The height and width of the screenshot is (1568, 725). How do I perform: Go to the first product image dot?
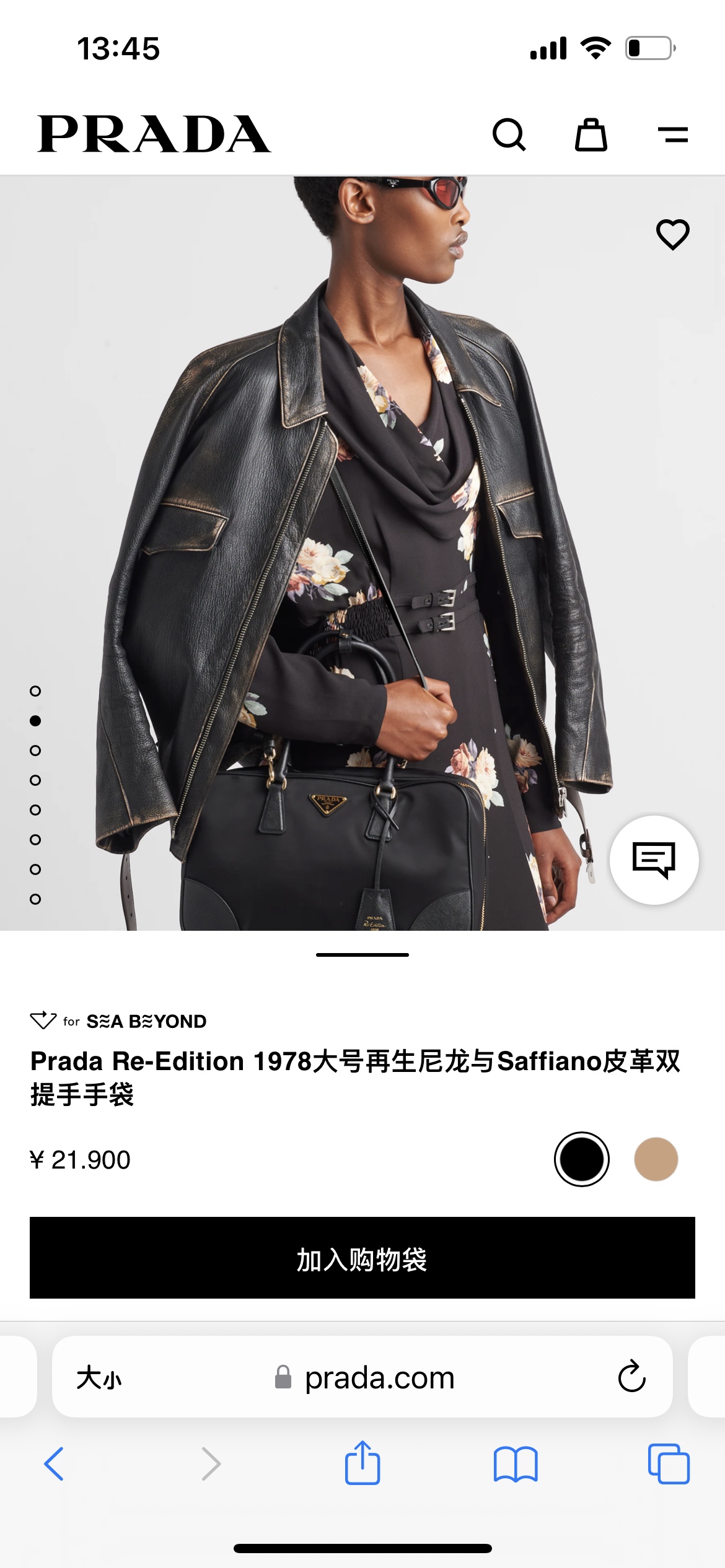click(x=35, y=691)
